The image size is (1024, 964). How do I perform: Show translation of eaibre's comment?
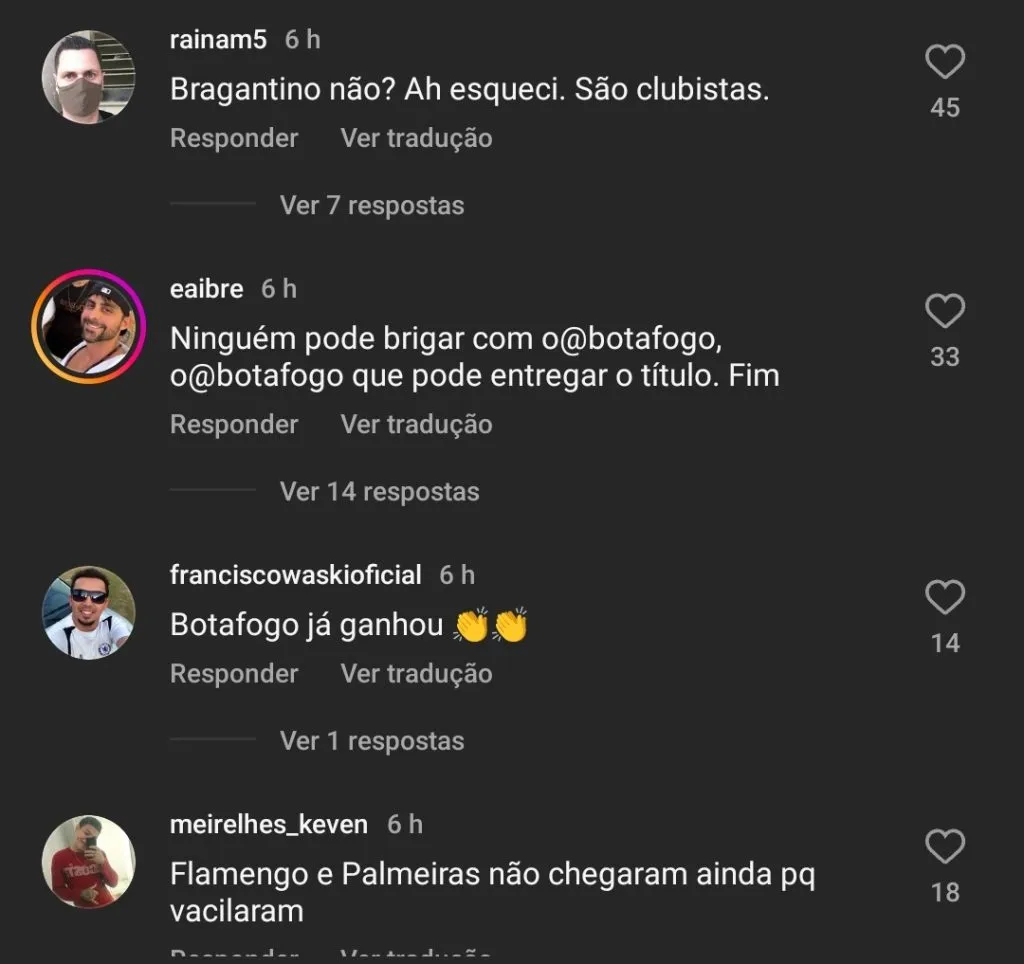click(416, 424)
